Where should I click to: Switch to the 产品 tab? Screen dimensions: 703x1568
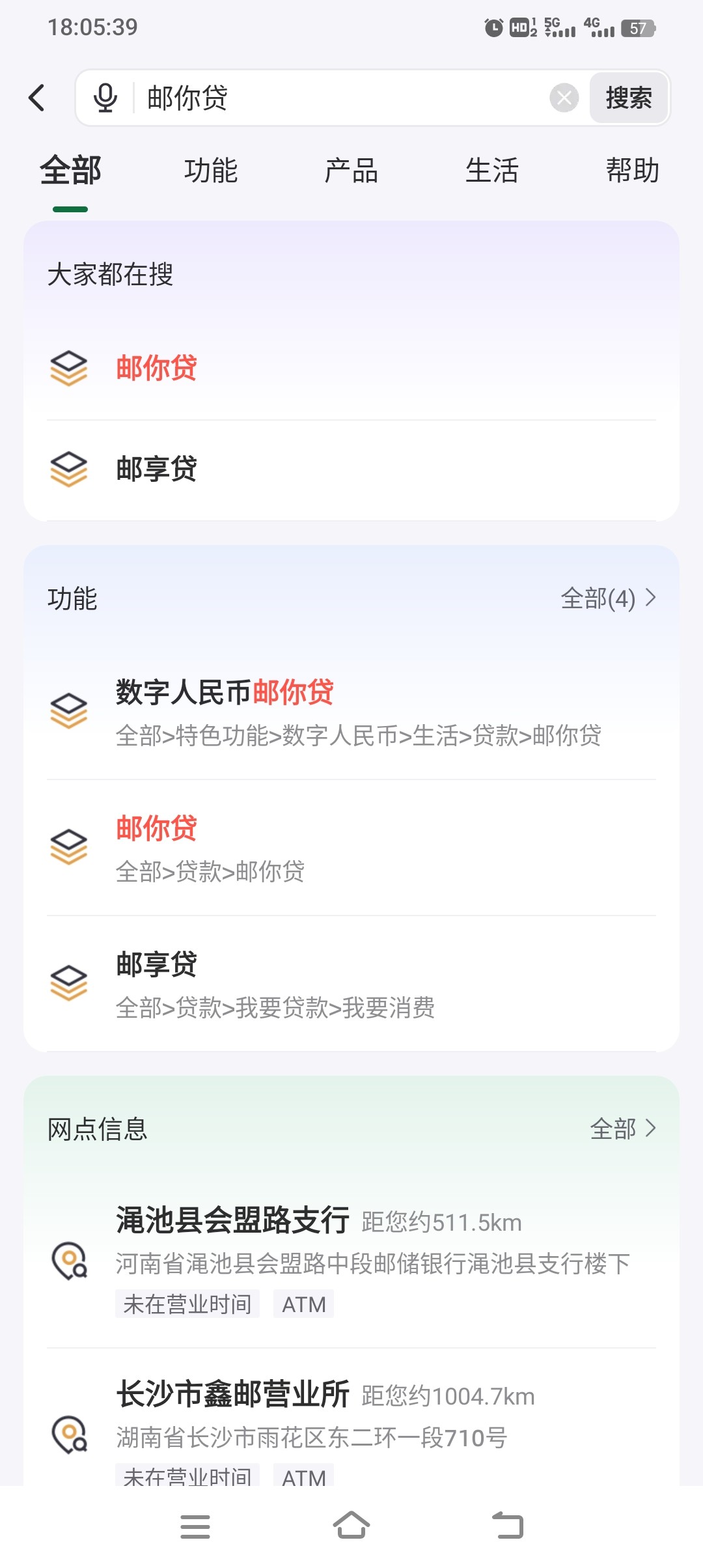[x=351, y=171]
